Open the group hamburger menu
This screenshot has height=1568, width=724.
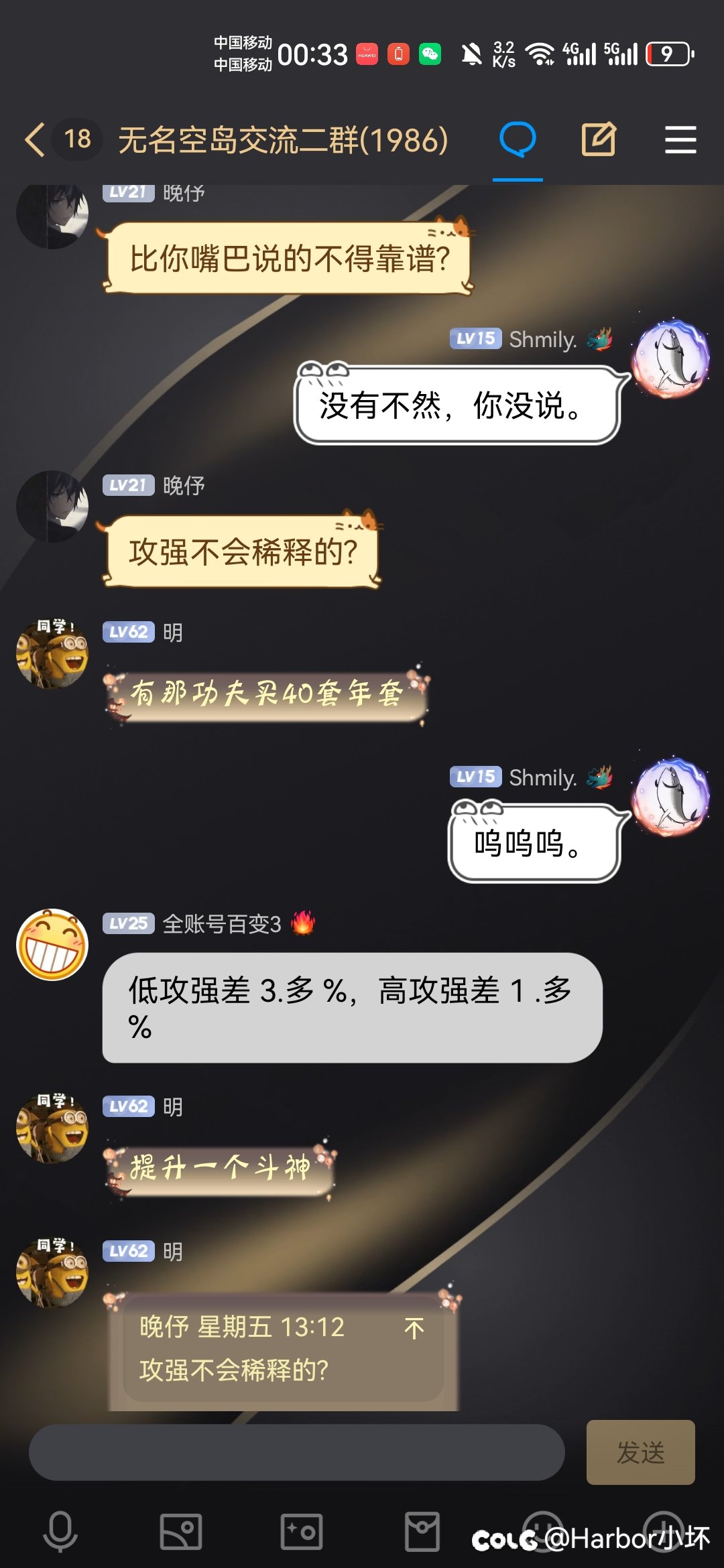point(680,139)
